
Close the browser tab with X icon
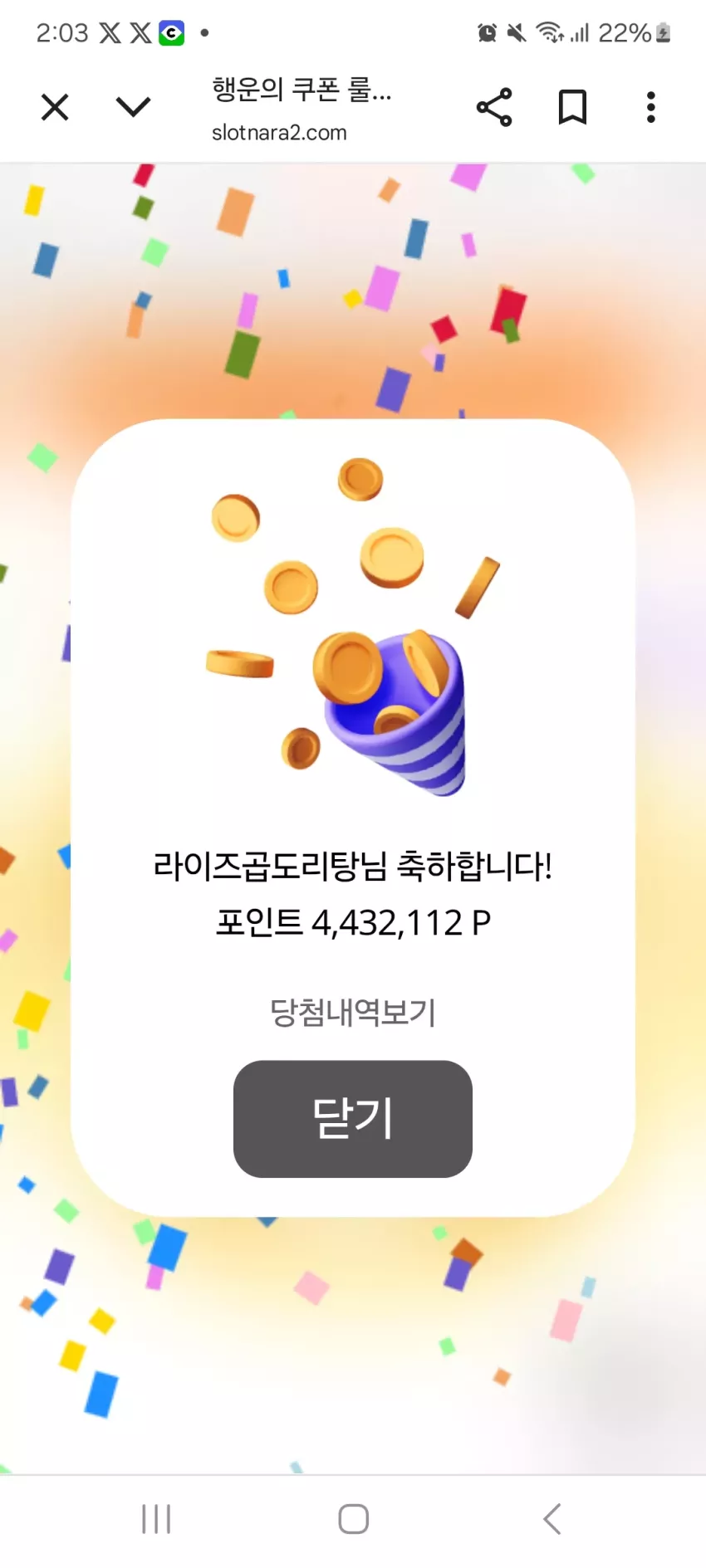(55, 107)
